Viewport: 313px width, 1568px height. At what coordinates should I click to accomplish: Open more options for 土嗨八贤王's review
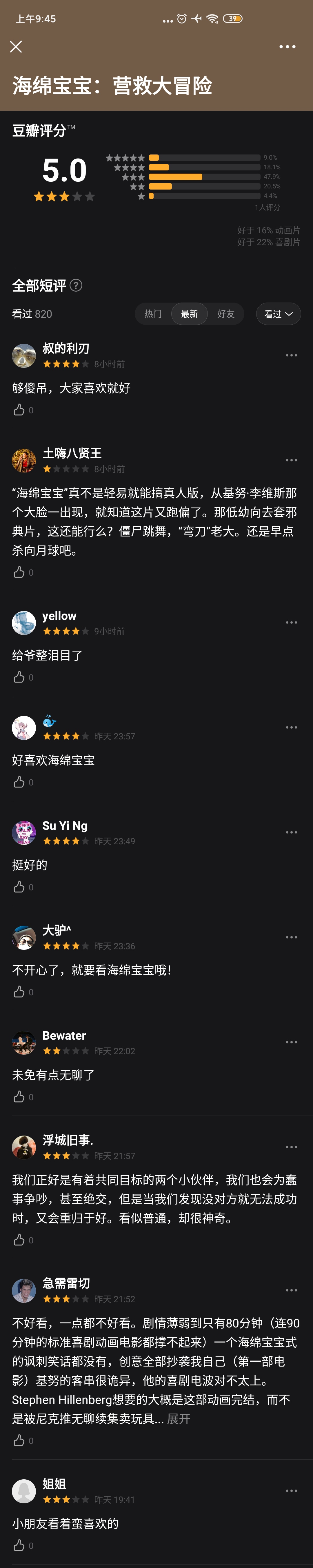[x=291, y=460]
